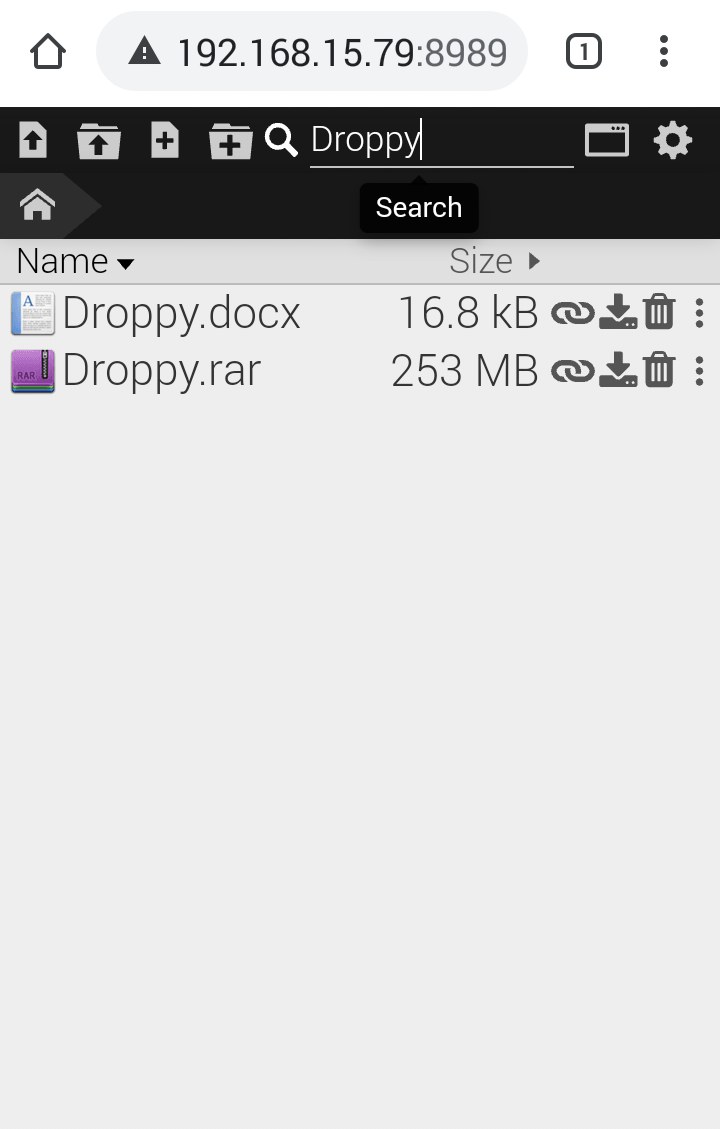Open the Droppy.docx file
The width and height of the screenshot is (720, 1129).
(180, 313)
